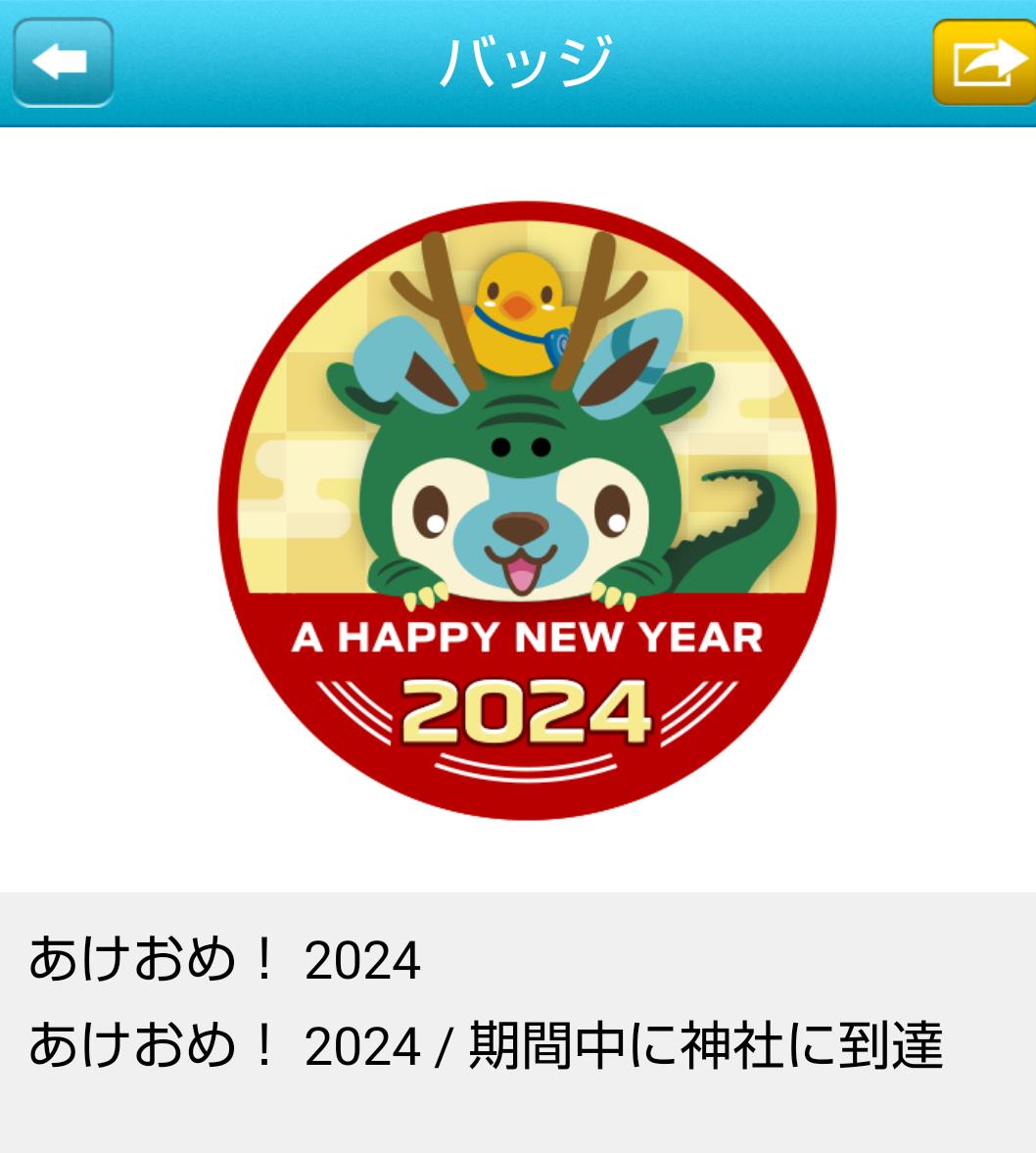Share the あけおめ 2024 badge

coord(983,63)
